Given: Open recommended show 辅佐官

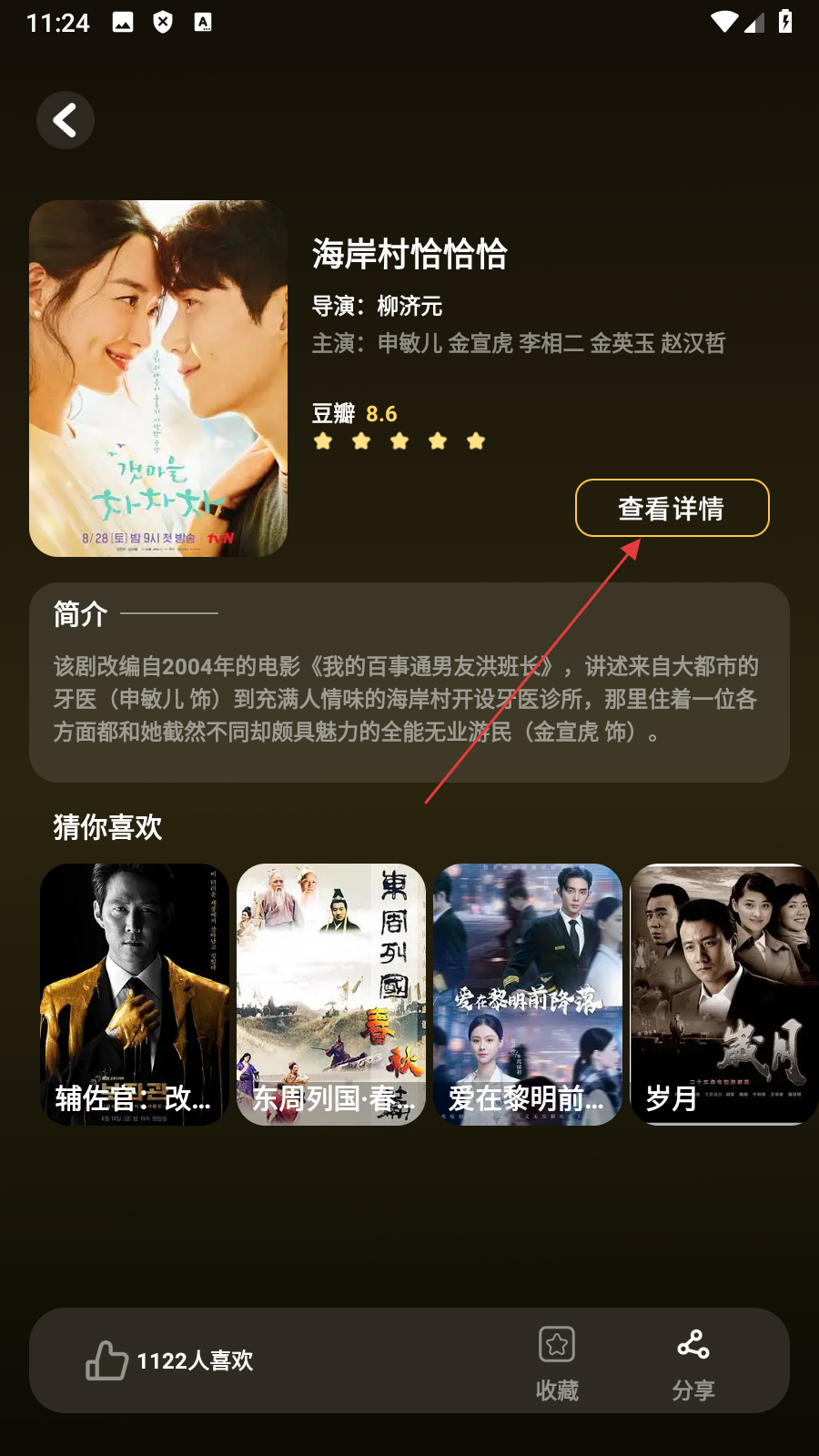Looking at the screenshot, I should click(135, 994).
